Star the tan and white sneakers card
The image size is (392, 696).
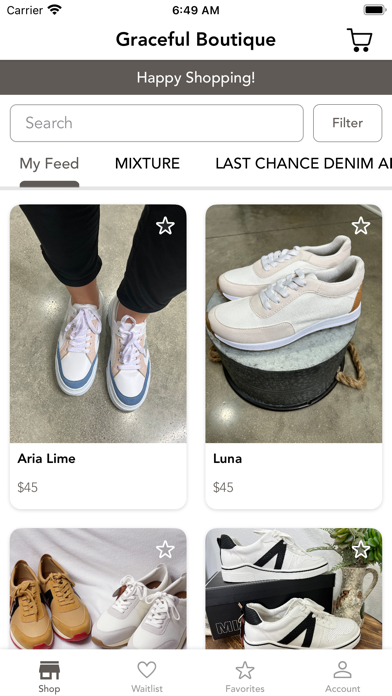point(165,550)
